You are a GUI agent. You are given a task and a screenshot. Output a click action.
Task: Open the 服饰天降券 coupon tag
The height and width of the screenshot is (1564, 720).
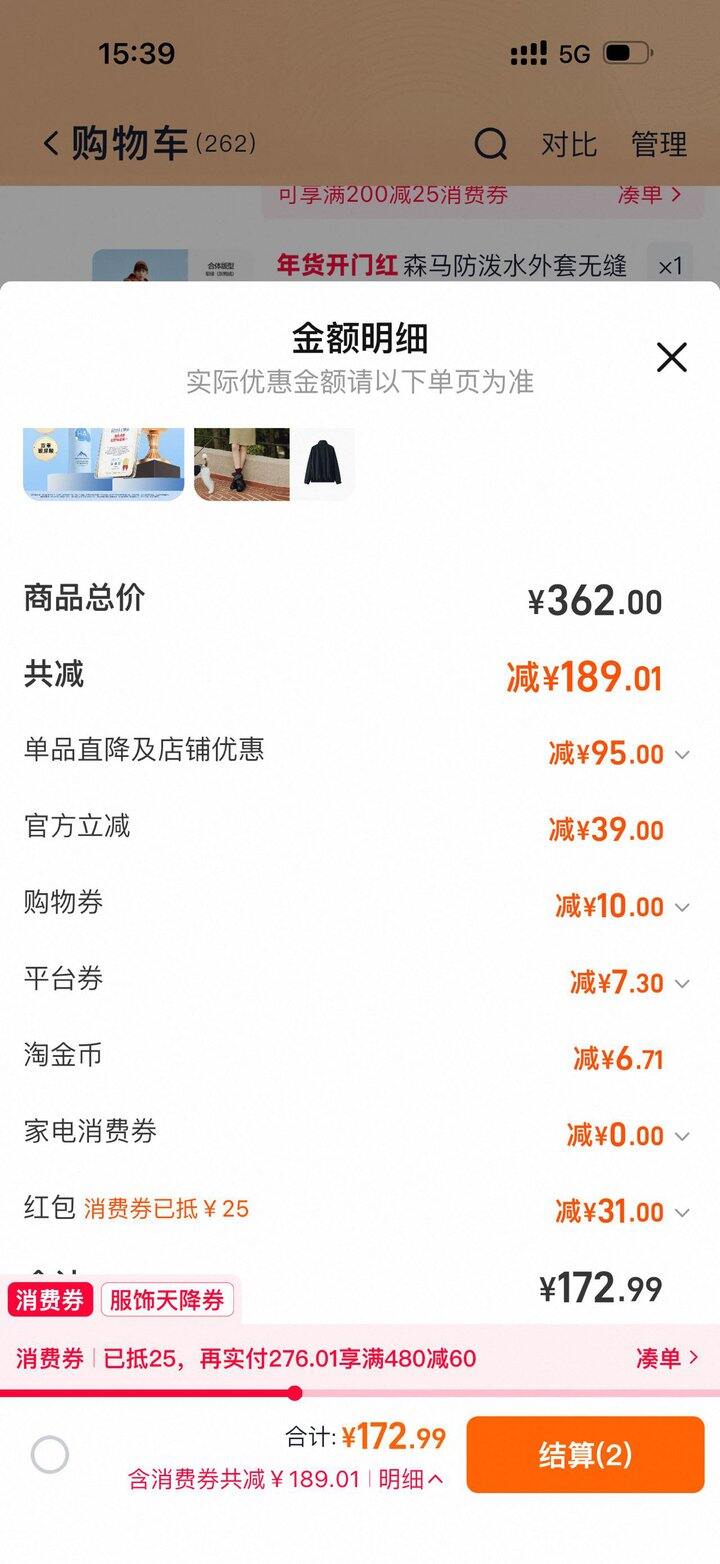coord(167,1300)
